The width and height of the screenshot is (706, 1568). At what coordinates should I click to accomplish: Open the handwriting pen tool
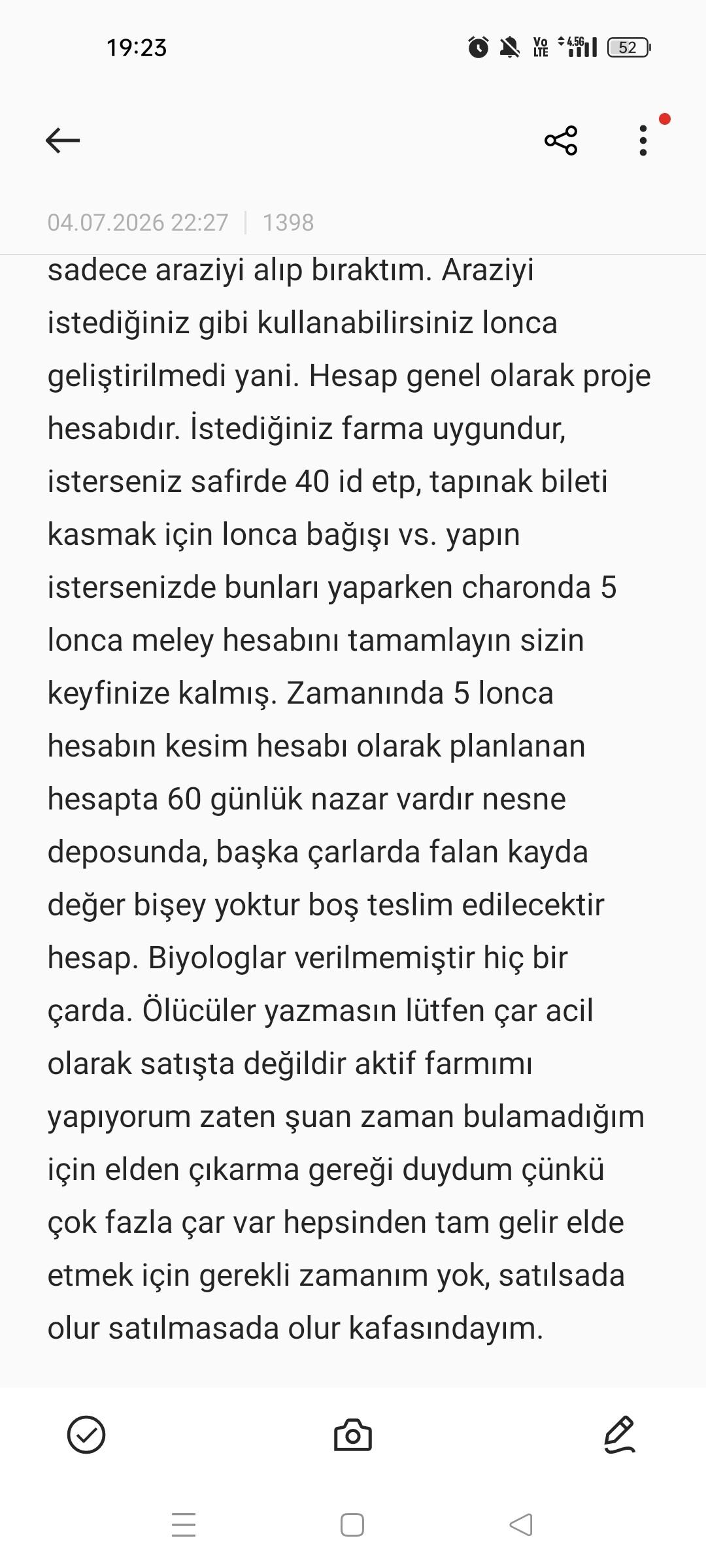click(619, 1435)
